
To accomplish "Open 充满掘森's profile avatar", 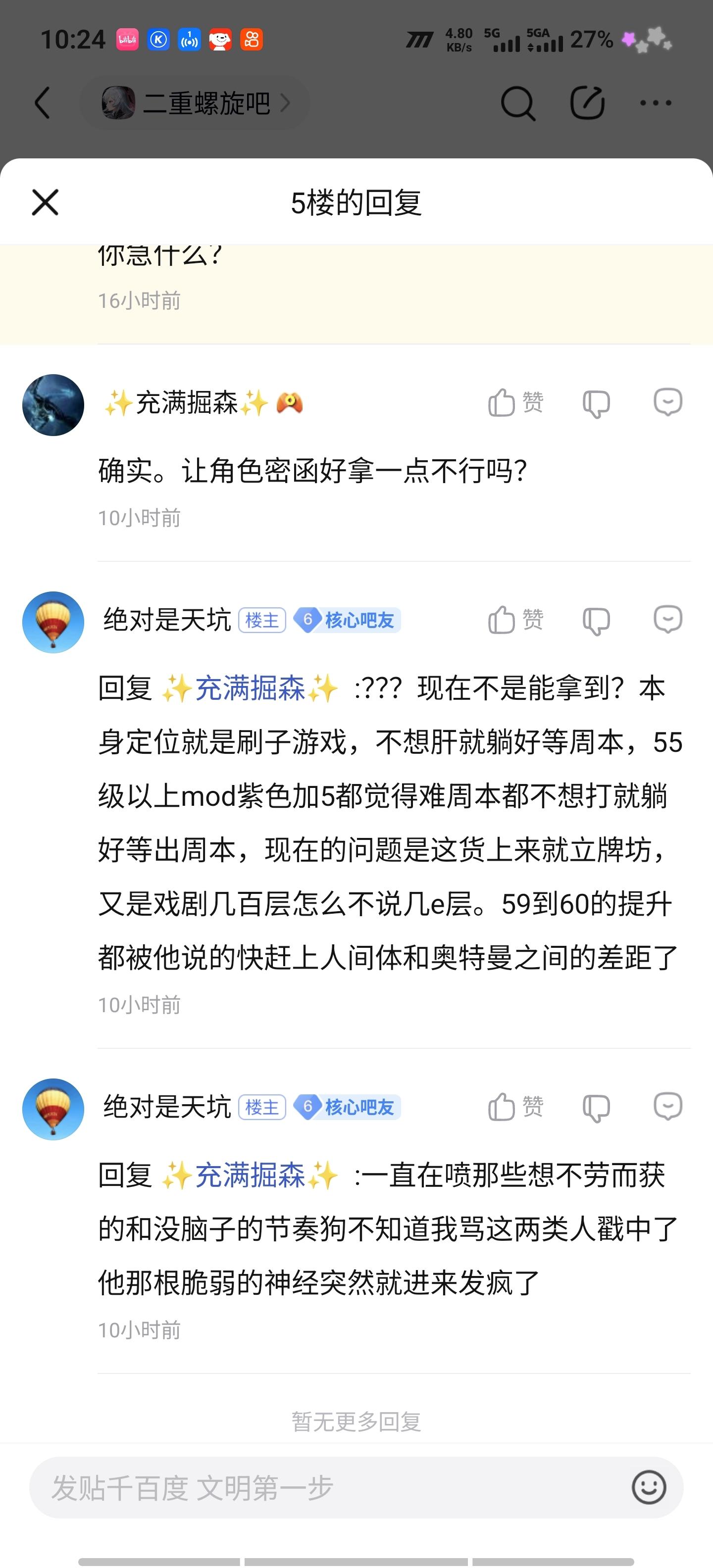I will 53,405.
